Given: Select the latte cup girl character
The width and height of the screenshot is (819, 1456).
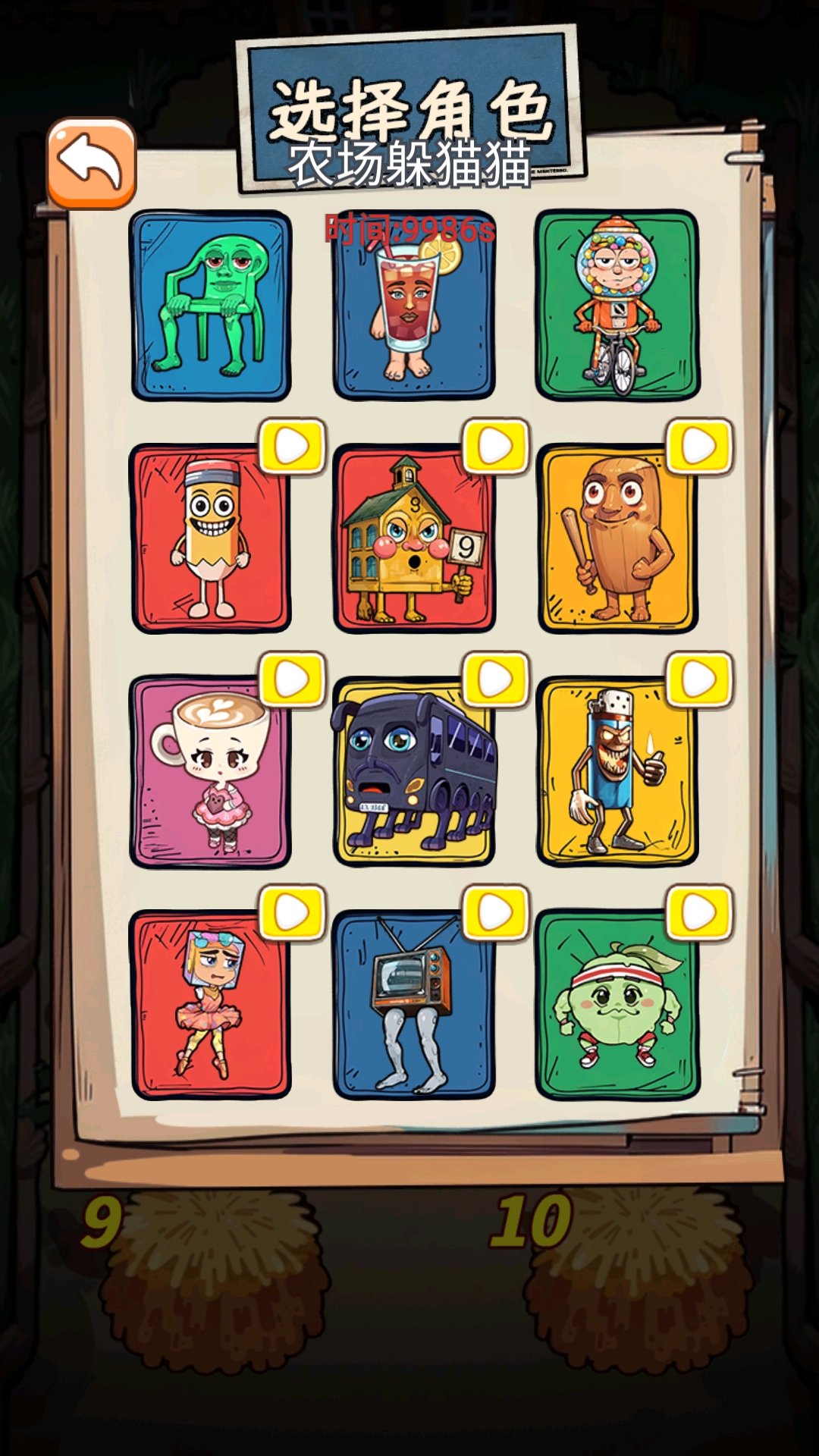Looking at the screenshot, I should click(x=210, y=773).
